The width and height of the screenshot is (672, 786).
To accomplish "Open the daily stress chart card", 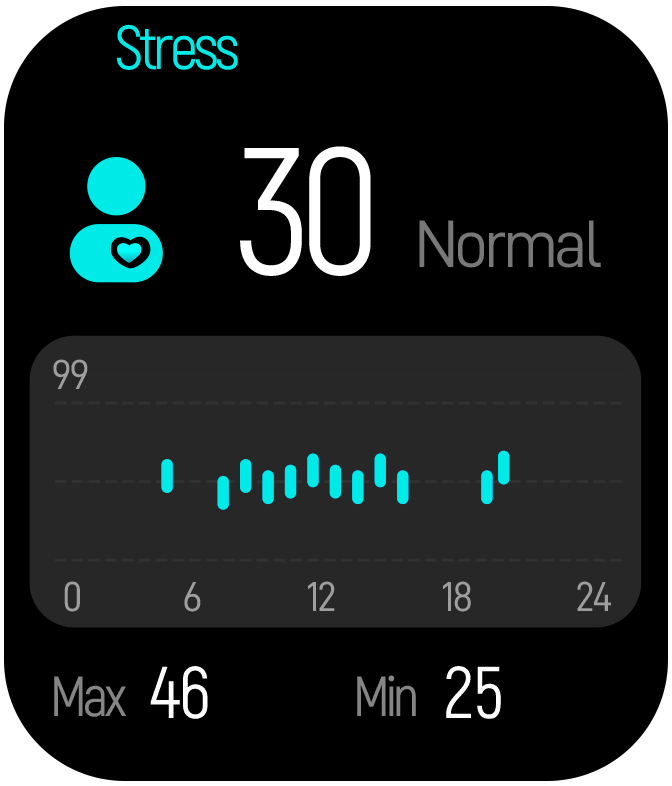I will click(x=335, y=482).
